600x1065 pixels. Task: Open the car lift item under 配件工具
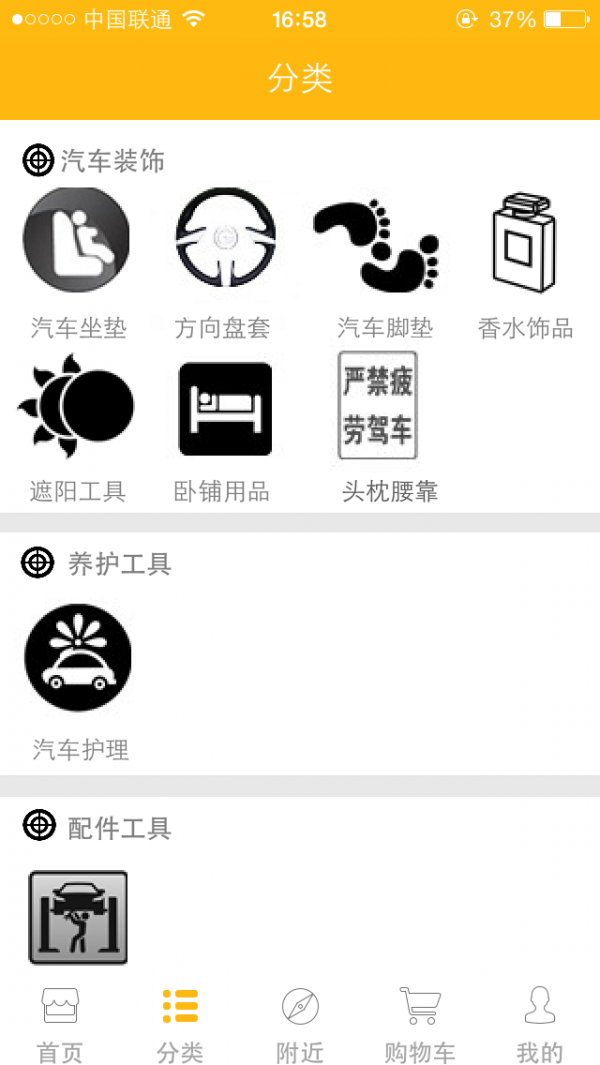coord(78,917)
